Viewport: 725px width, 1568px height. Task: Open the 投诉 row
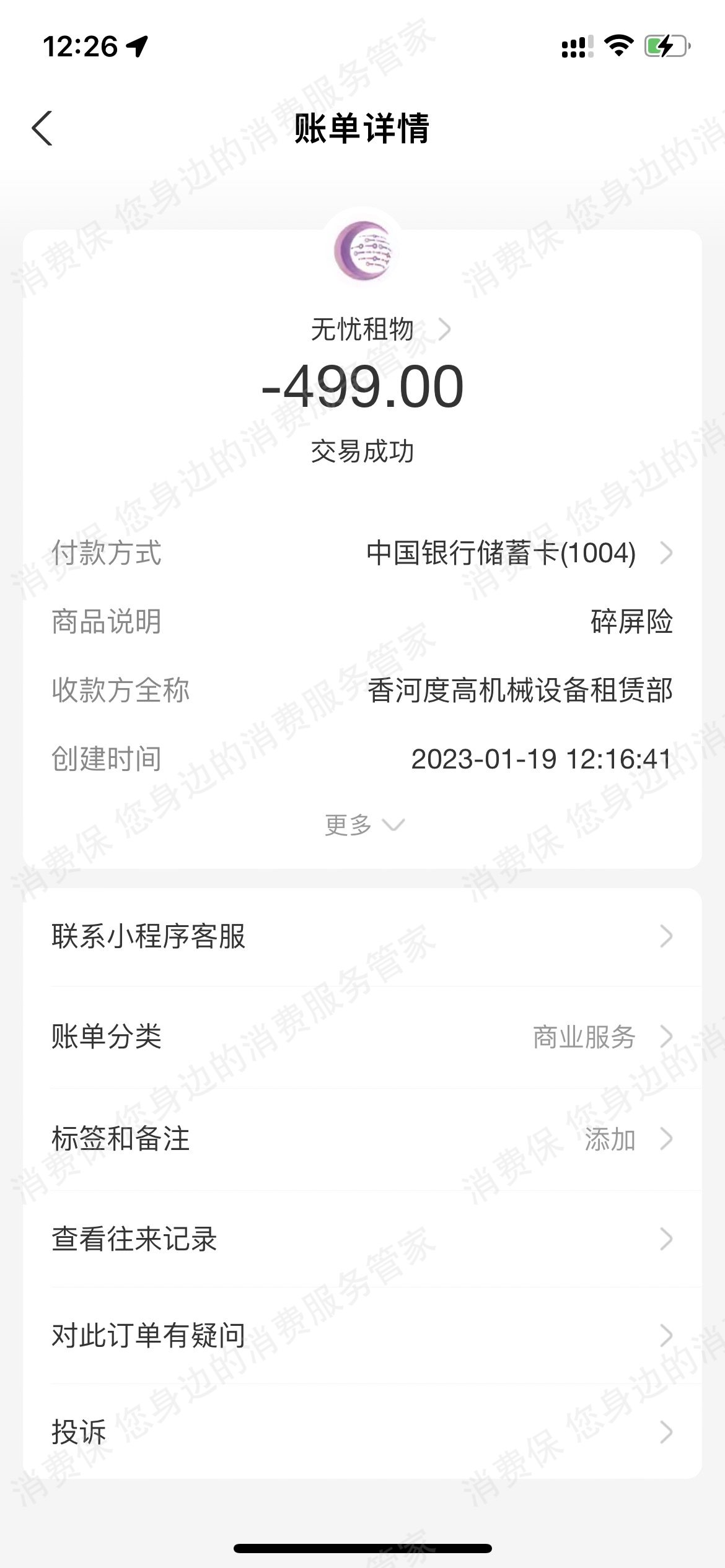(x=362, y=1432)
